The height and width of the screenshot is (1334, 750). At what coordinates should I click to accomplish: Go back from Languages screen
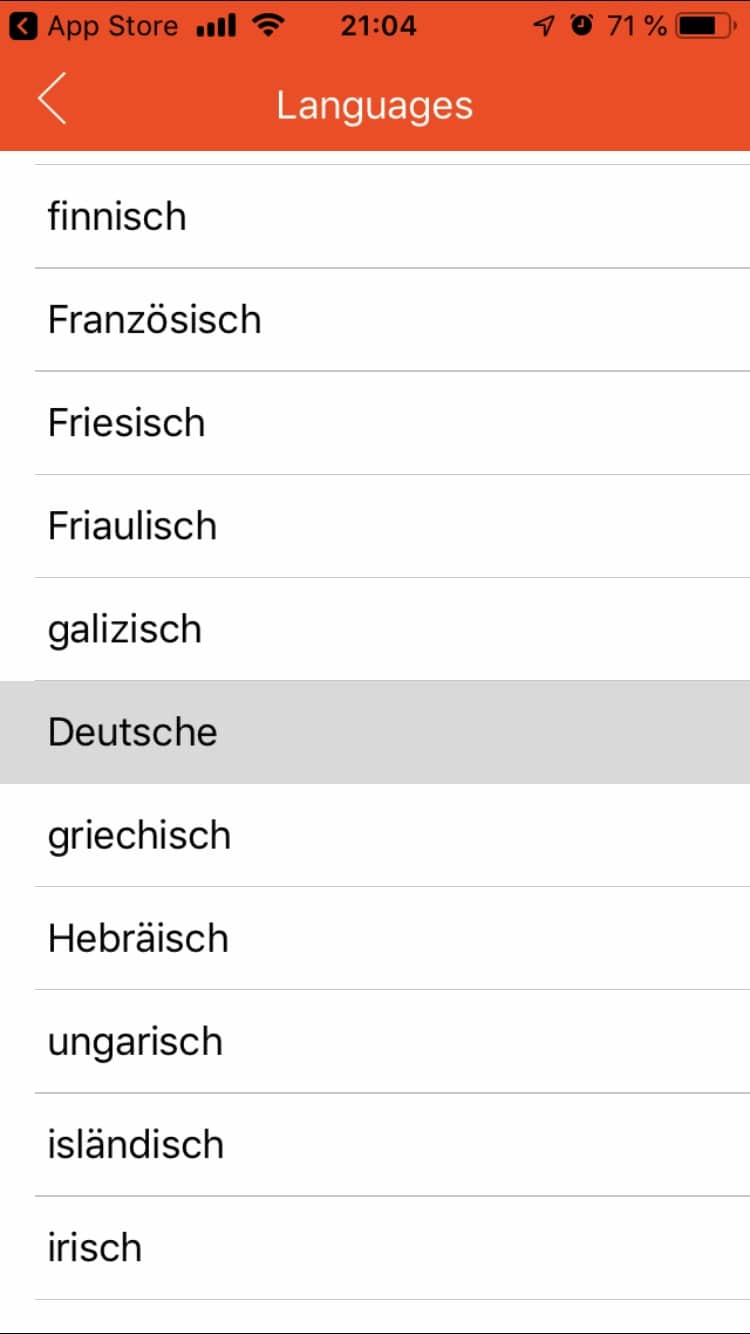(52, 99)
